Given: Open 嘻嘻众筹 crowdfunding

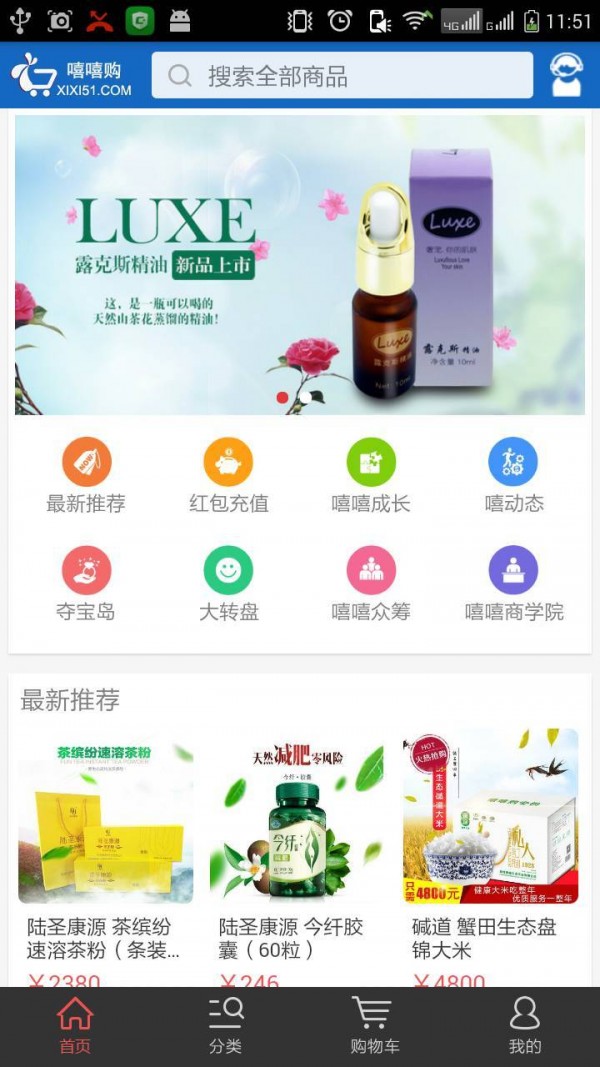Looking at the screenshot, I should 371,585.
